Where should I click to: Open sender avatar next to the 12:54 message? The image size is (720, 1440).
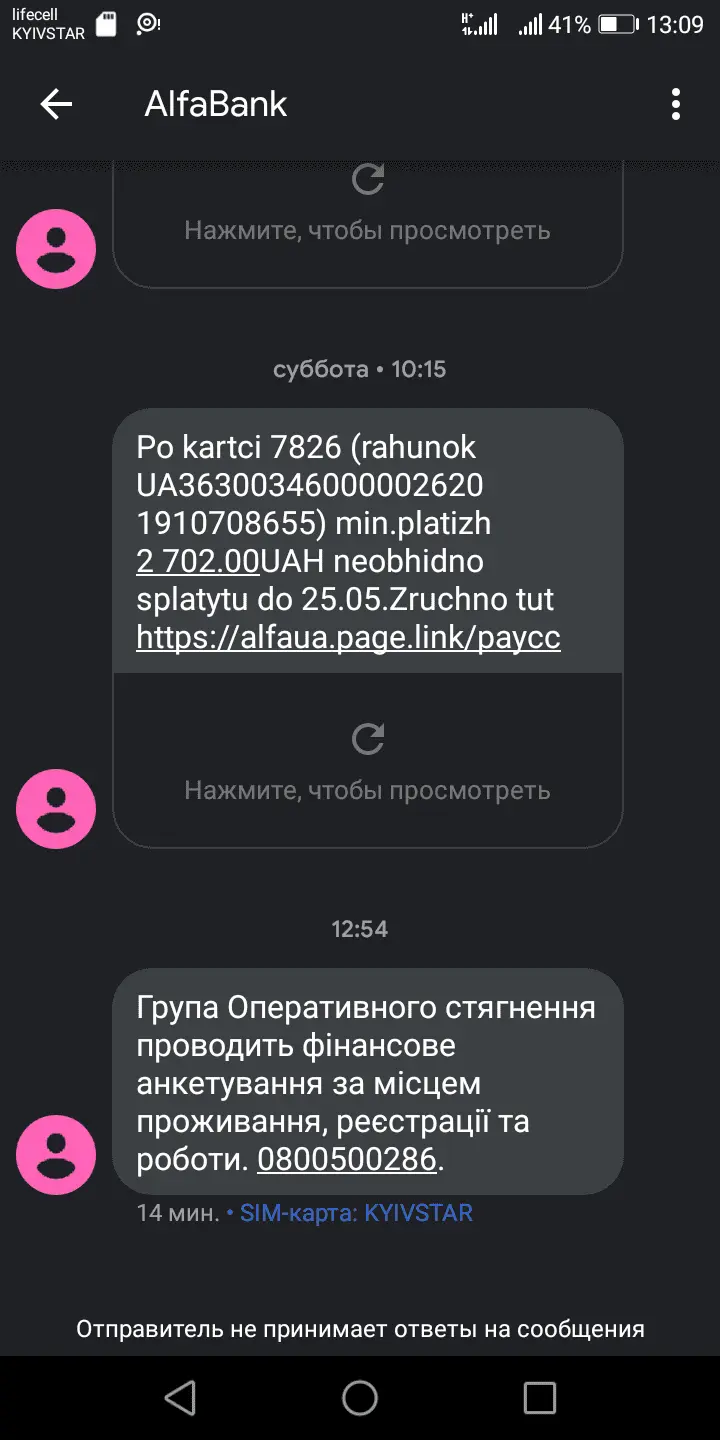click(56, 1155)
